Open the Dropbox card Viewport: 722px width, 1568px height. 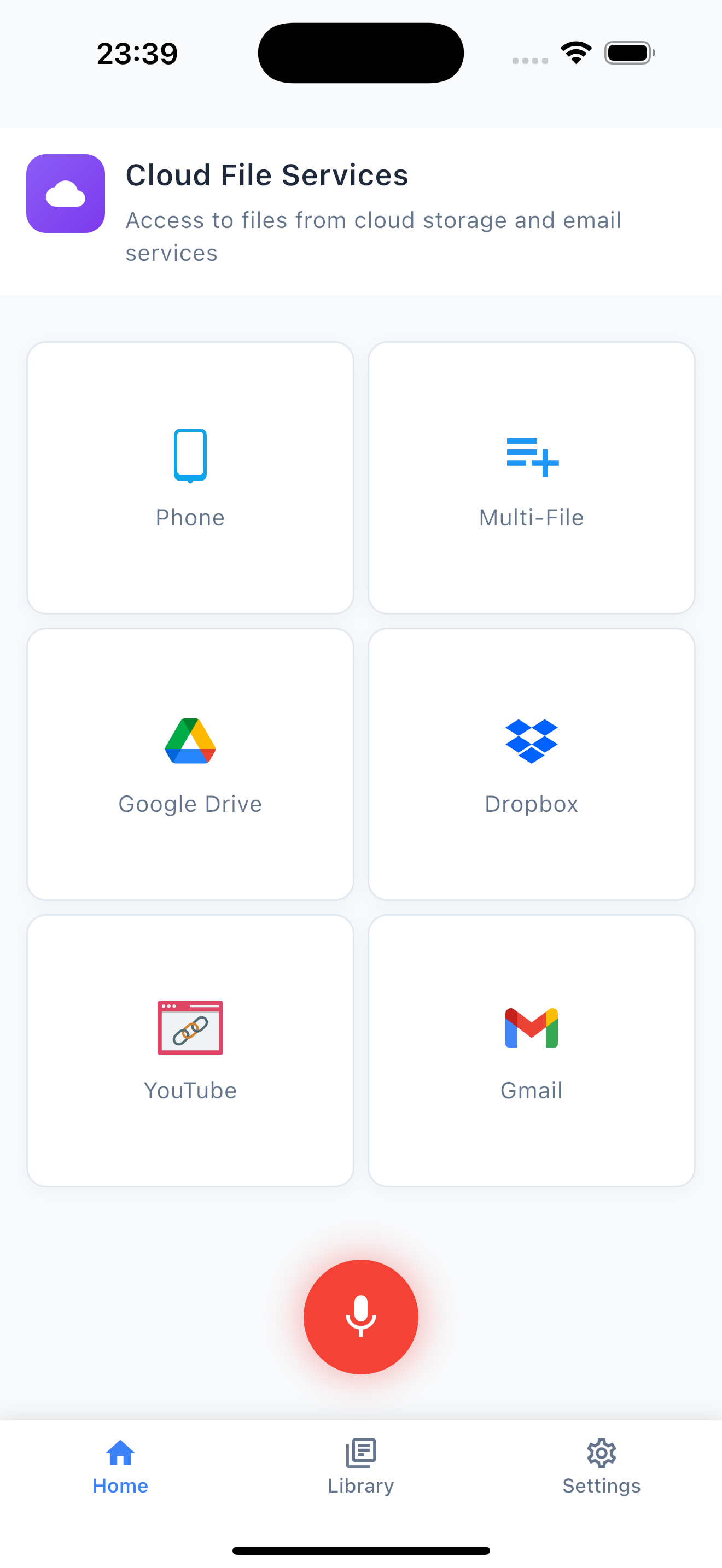click(x=531, y=764)
